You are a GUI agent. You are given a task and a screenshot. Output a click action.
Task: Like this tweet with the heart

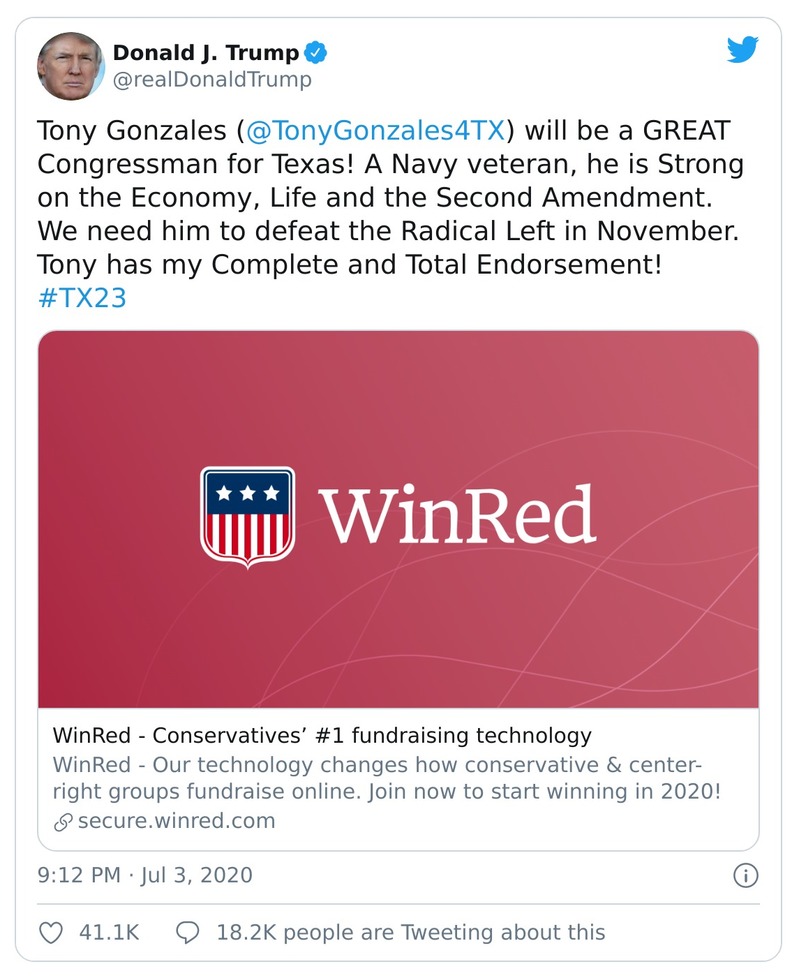51,933
